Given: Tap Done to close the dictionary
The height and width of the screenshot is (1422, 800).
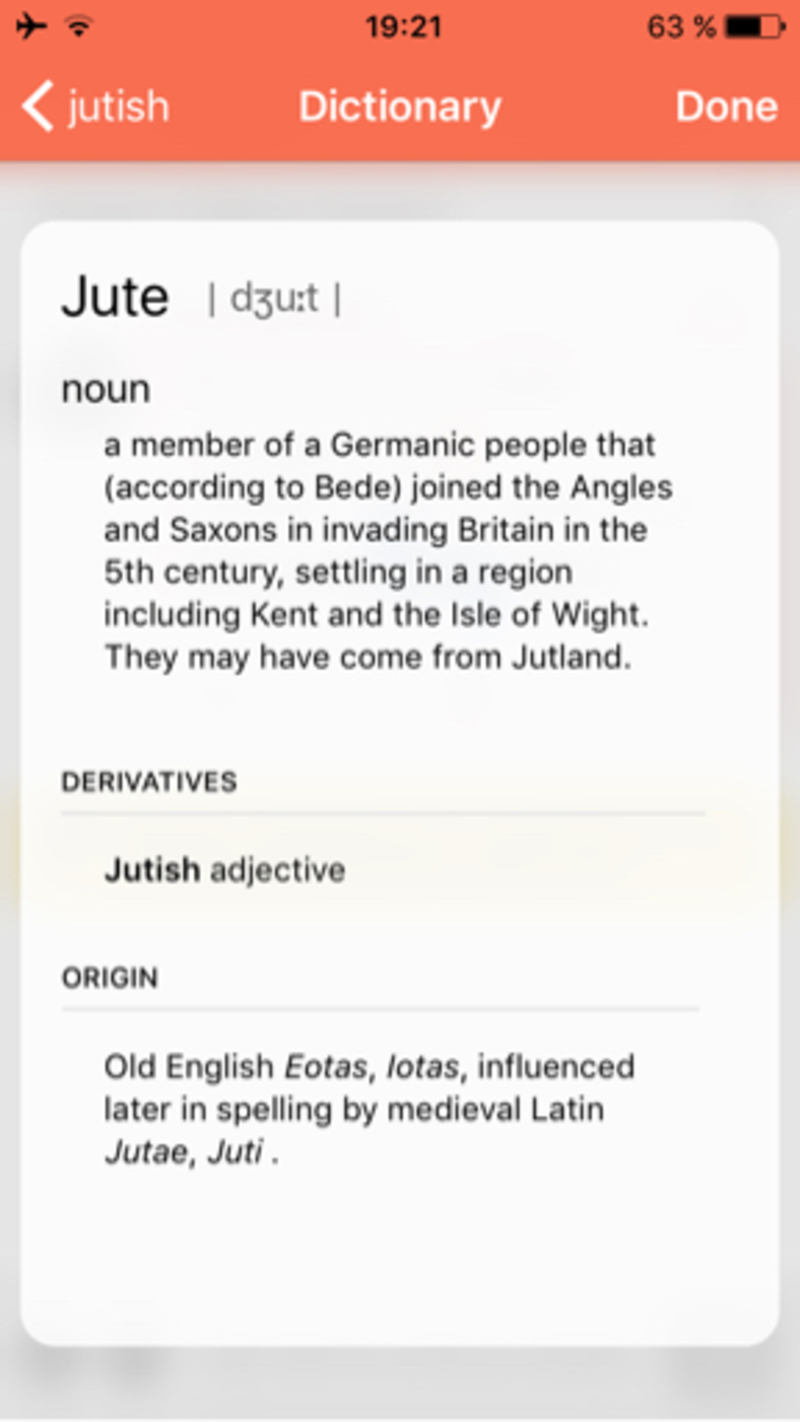Looking at the screenshot, I should coord(726,107).
